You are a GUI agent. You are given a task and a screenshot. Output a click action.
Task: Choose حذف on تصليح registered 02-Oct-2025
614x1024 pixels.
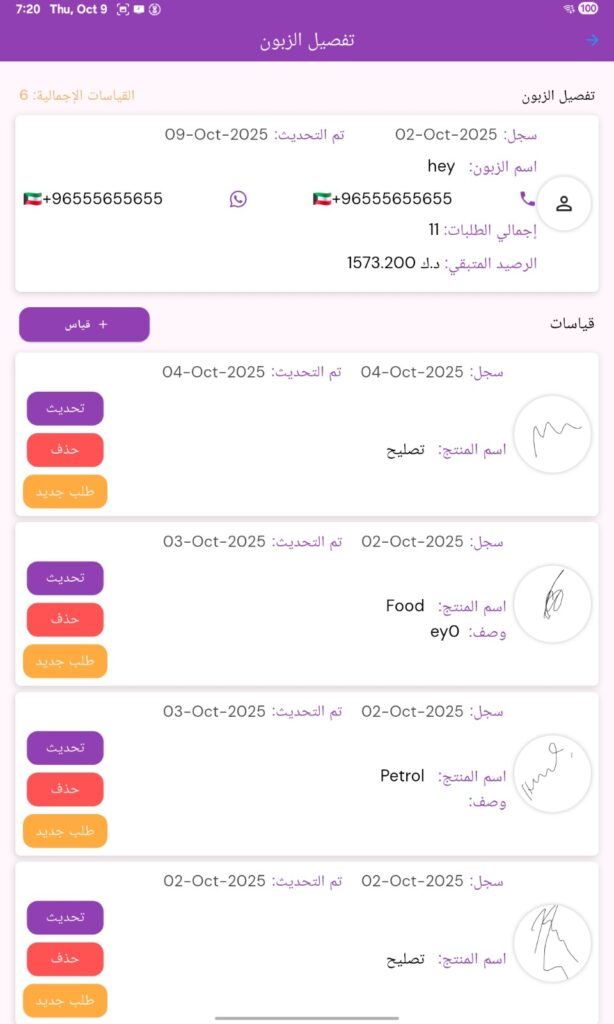click(x=65, y=960)
